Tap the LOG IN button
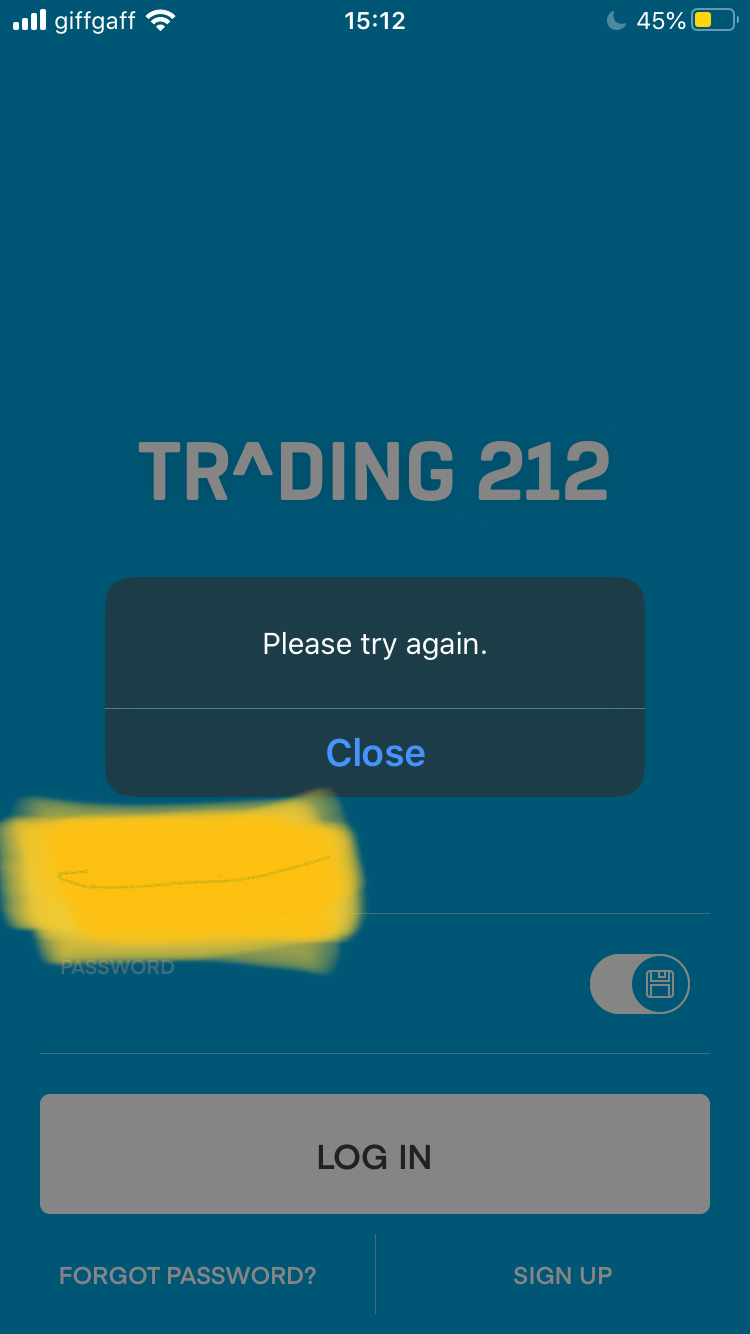Viewport: 750px width, 1334px height. pyautogui.click(x=375, y=1154)
